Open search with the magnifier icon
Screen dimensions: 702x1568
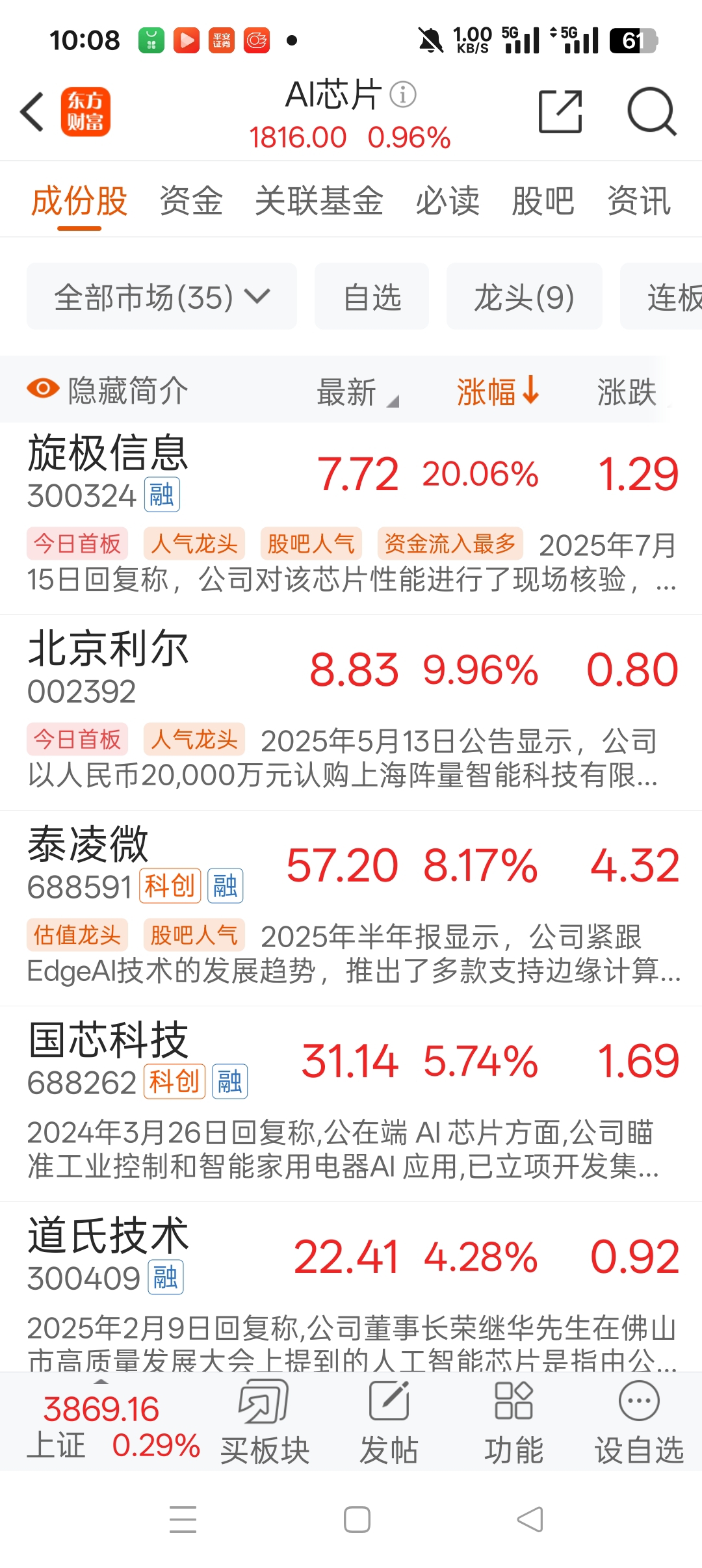[651, 112]
